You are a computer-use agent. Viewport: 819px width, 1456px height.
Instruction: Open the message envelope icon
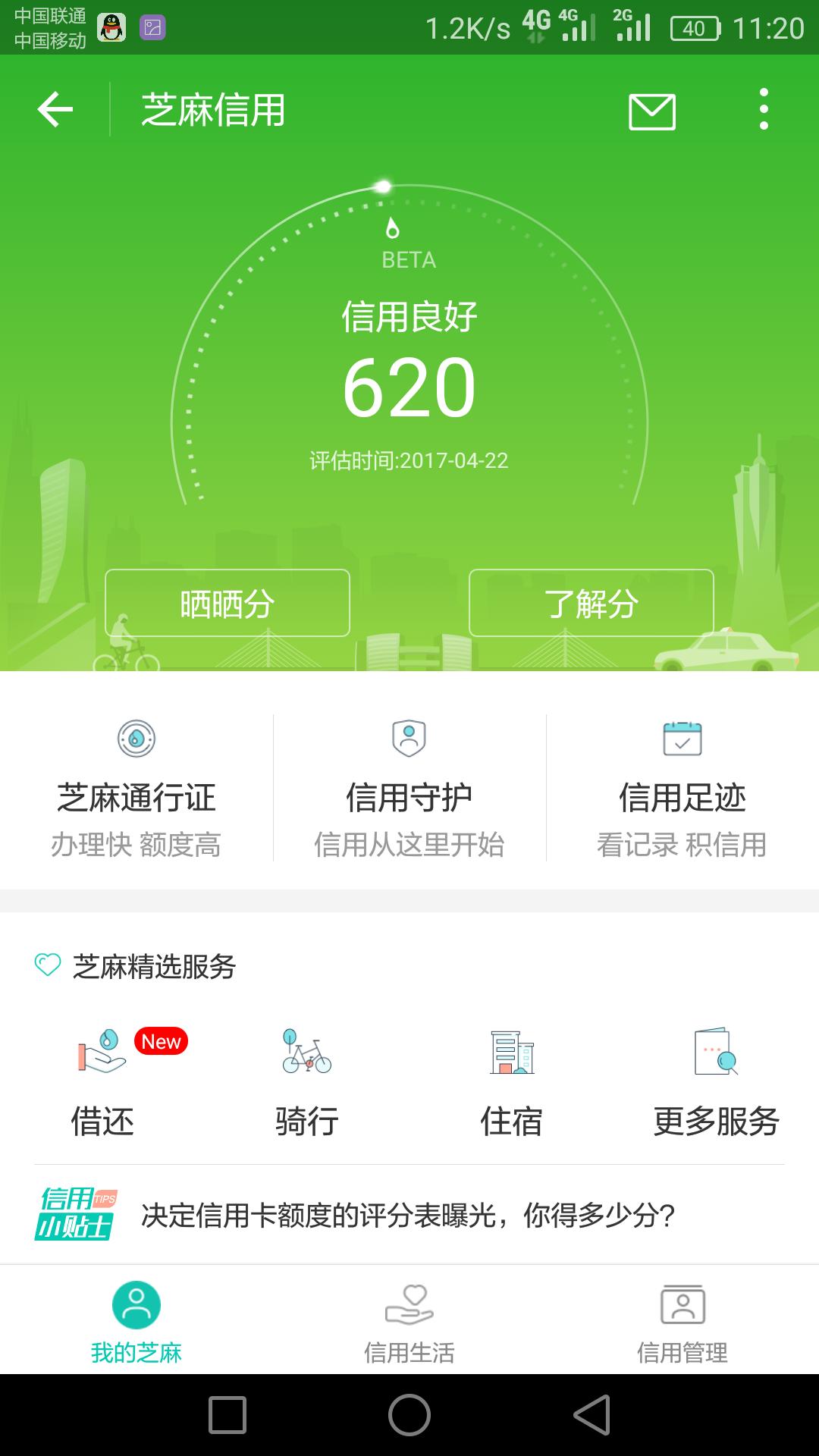click(x=654, y=111)
